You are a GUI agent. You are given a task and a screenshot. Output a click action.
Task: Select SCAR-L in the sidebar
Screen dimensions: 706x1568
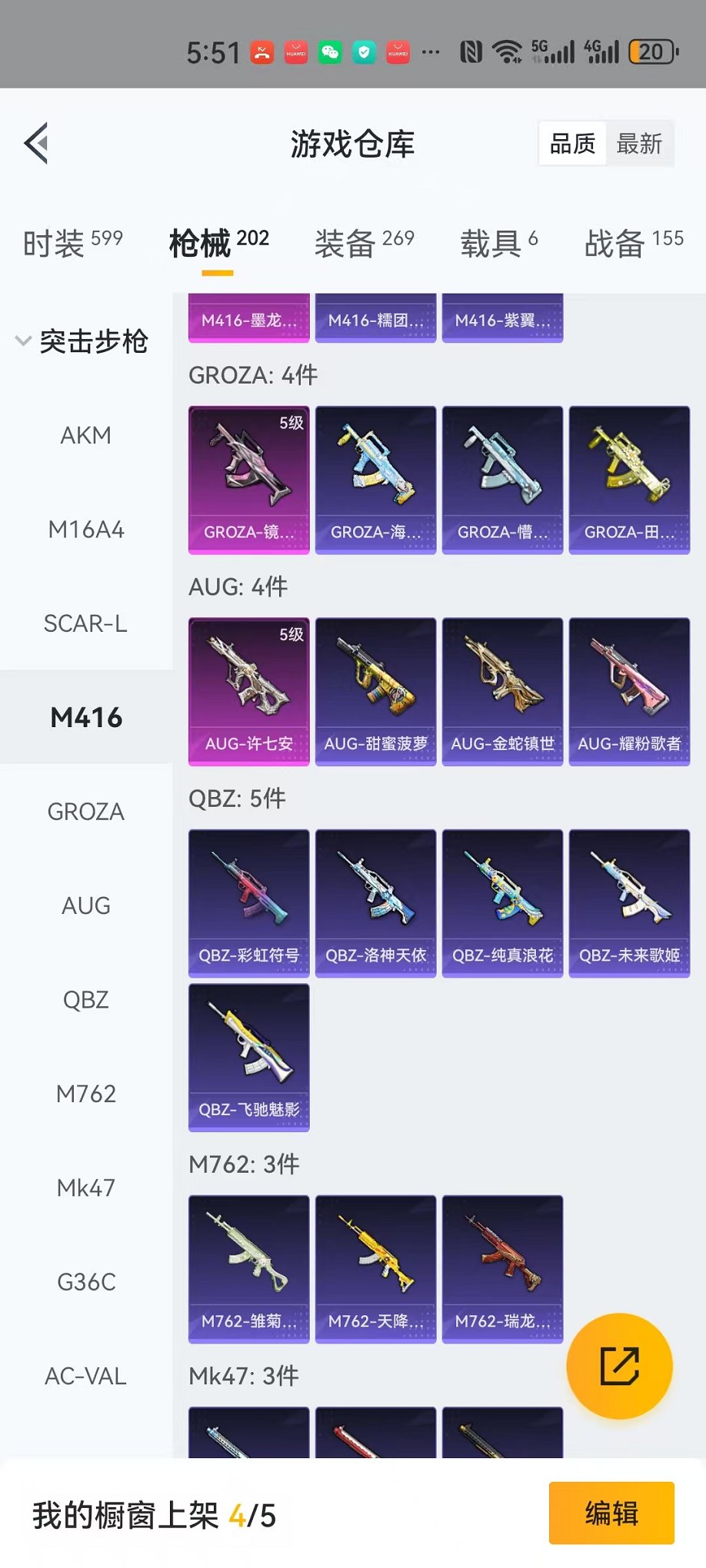click(86, 623)
